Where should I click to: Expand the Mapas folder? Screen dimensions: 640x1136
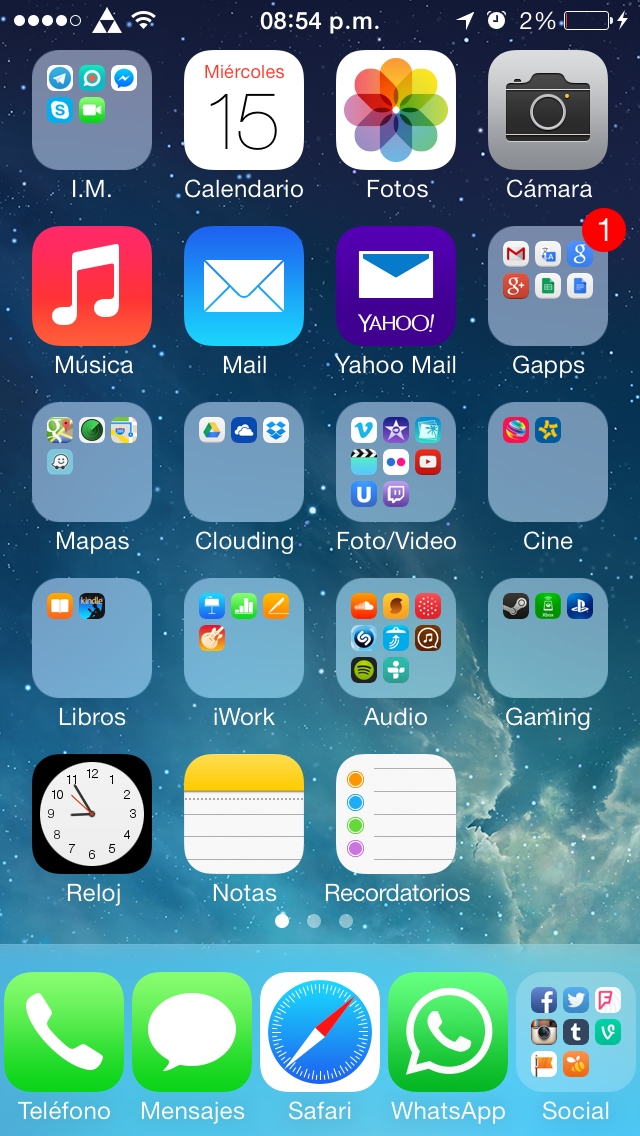pyautogui.click(x=92, y=462)
